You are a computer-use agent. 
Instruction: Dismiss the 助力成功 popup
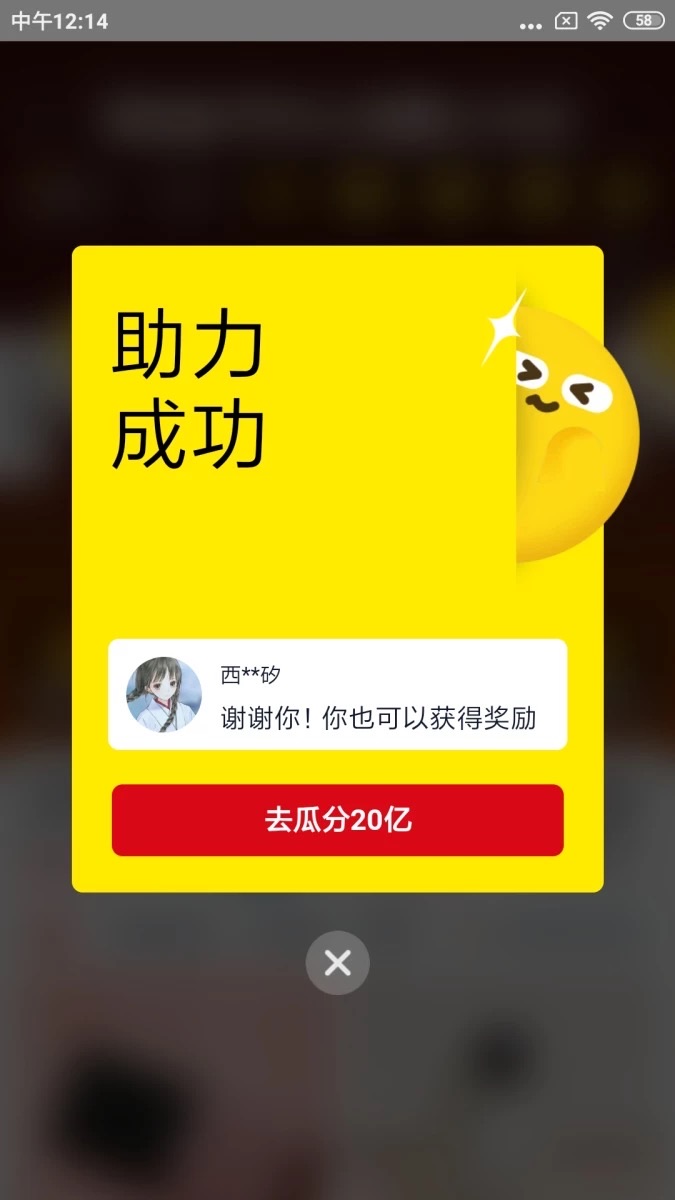[337, 963]
